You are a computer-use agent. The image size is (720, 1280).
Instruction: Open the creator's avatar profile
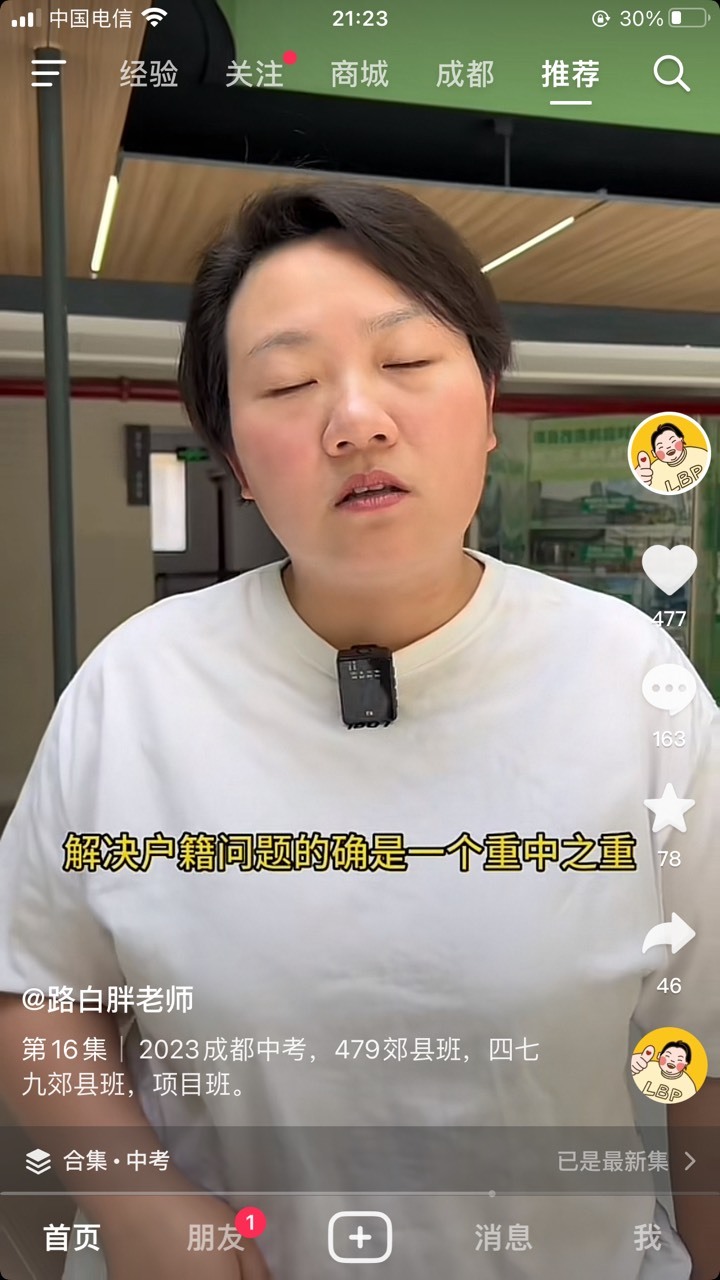coord(669,454)
